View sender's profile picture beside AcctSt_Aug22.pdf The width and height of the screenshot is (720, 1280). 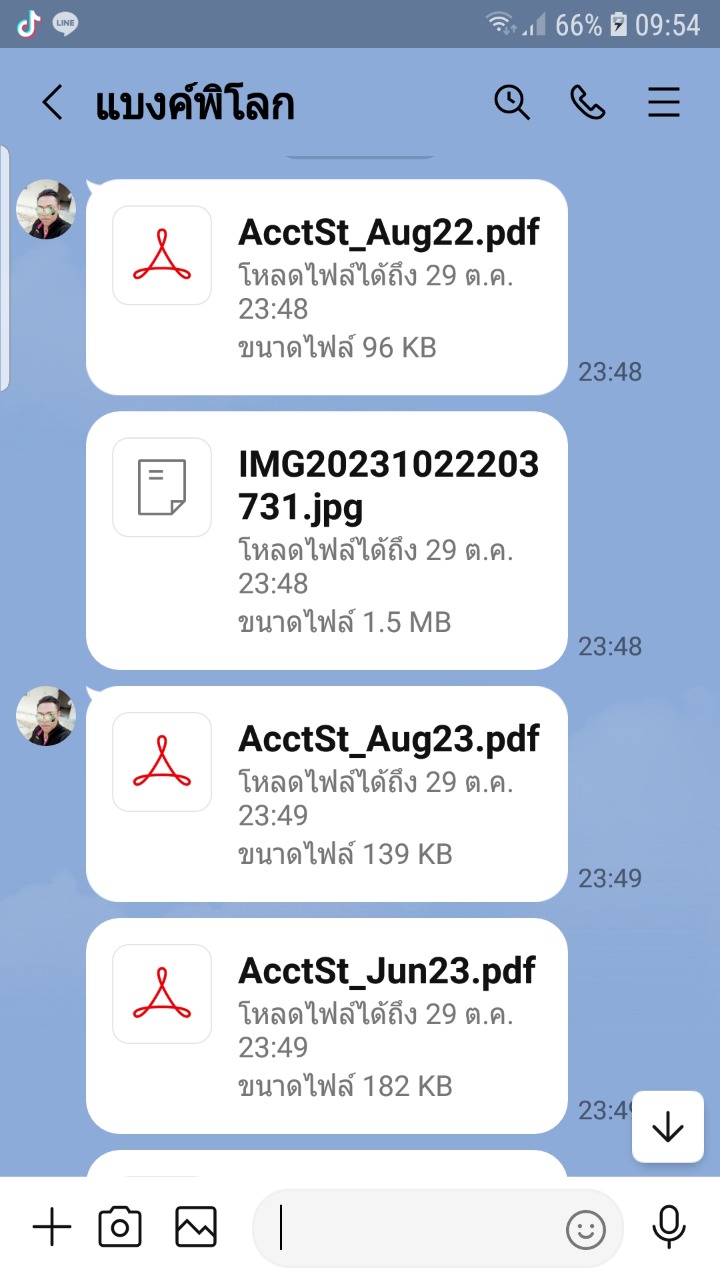(x=46, y=209)
